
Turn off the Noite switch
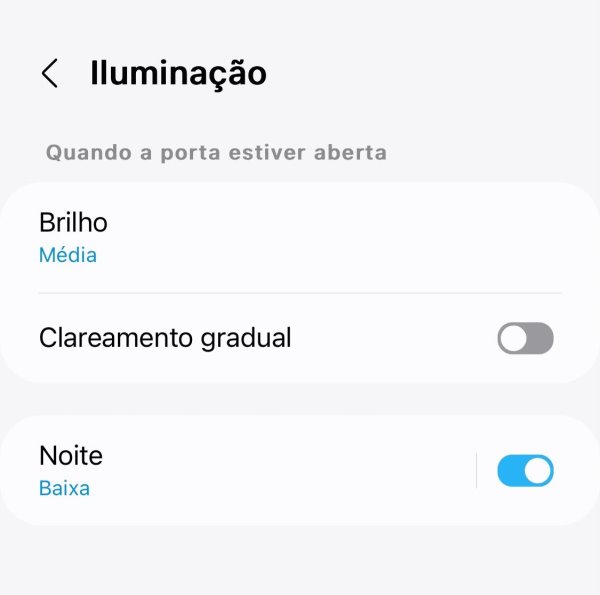tap(525, 471)
